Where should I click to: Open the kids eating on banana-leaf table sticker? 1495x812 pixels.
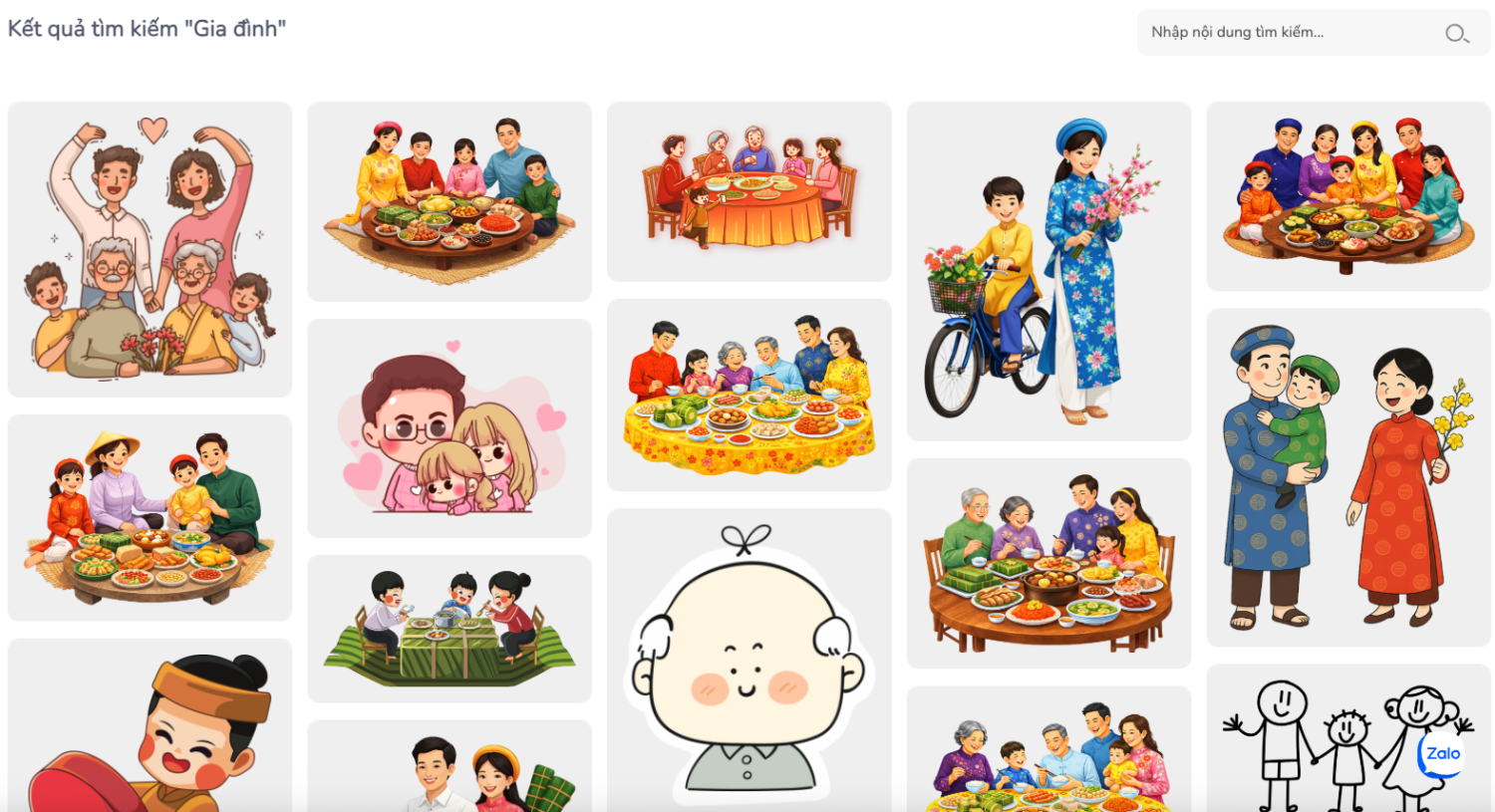click(448, 629)
